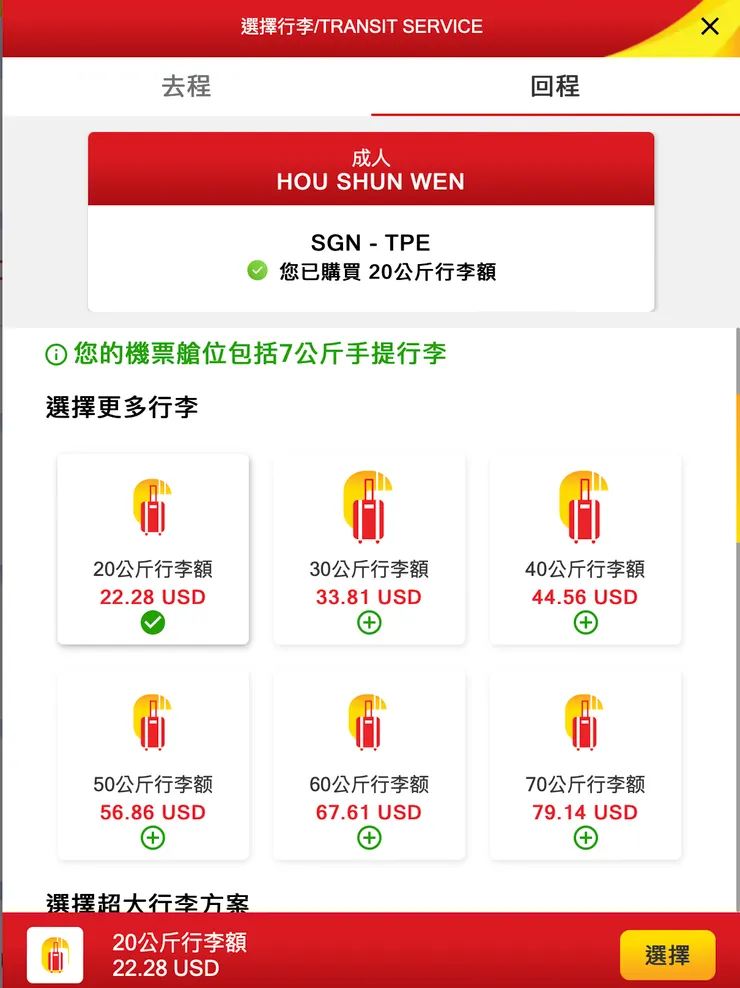Click the yellow 選擇 button
This screenshot has height=988, width=740.
click(668, 955)
